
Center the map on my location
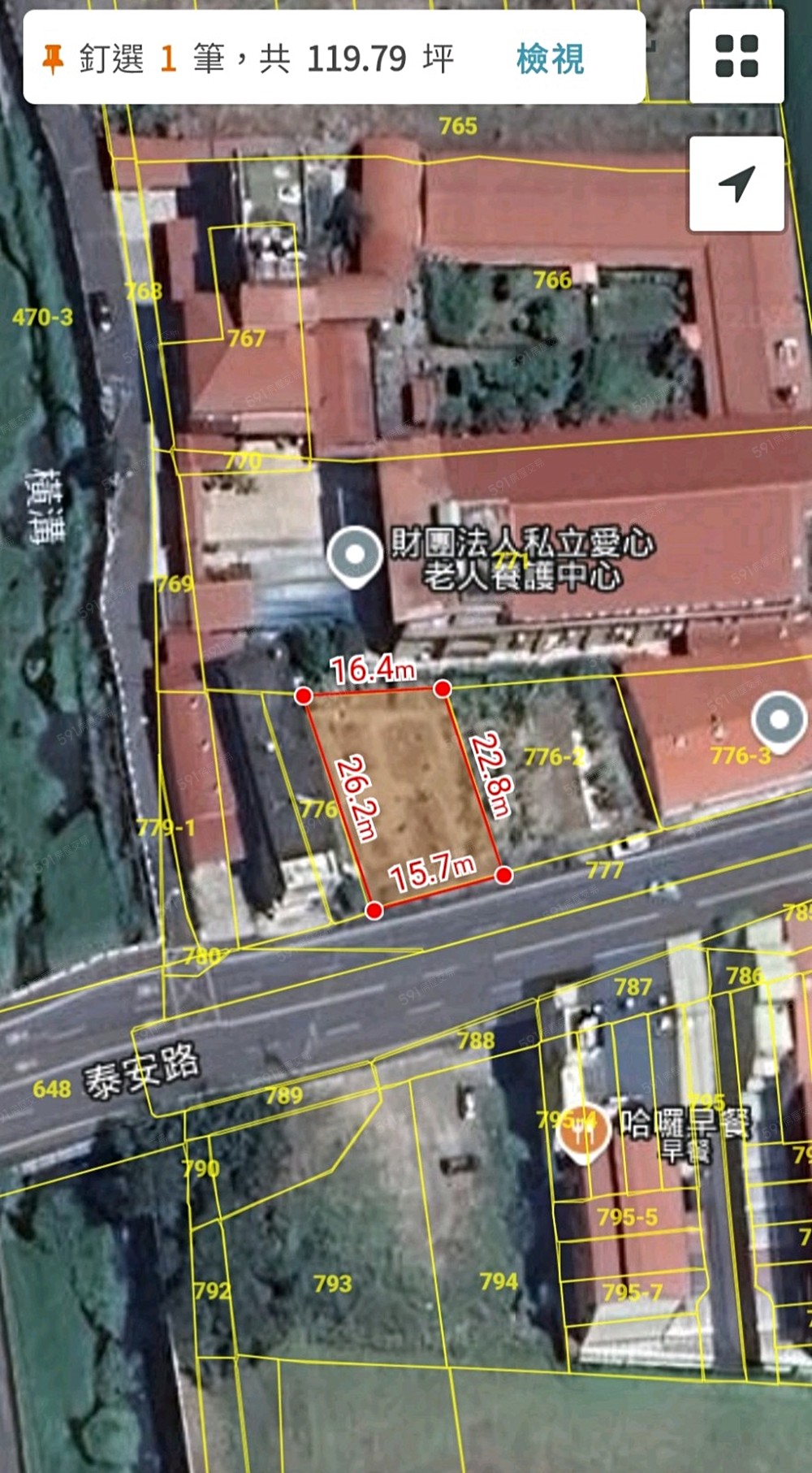[x=736, y=184]
